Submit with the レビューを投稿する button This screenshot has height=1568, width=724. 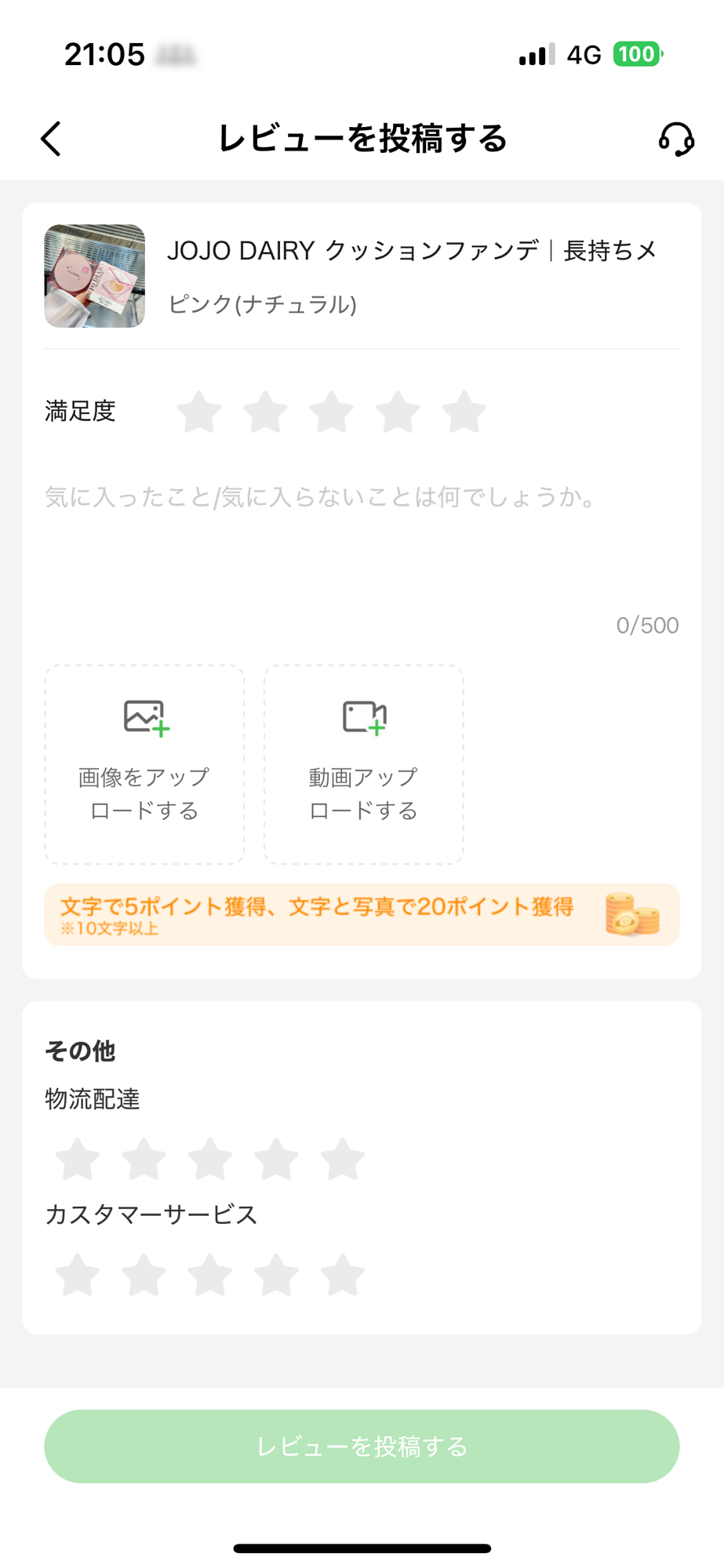pyautogui.click(x=362, y=1446)
